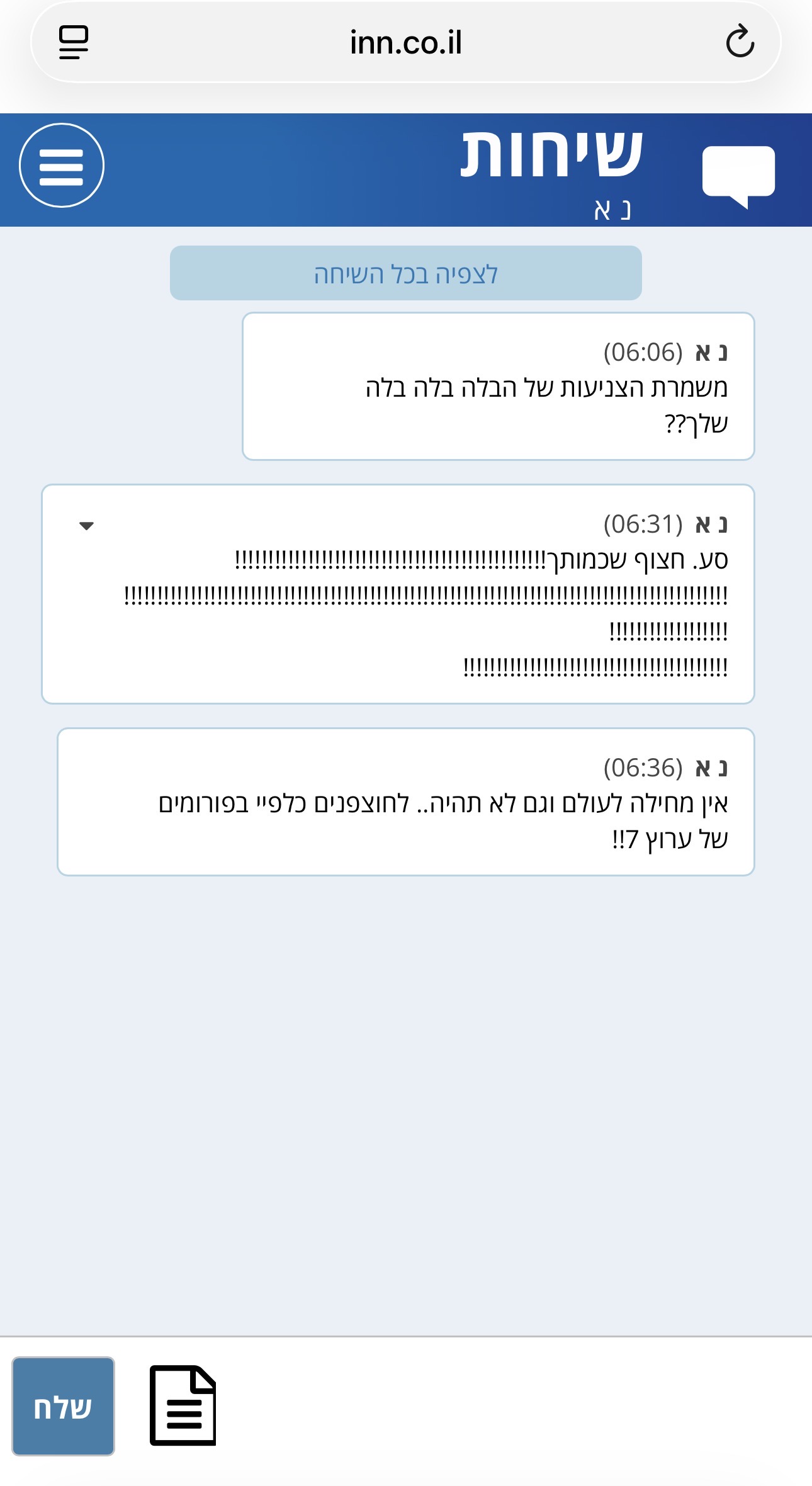Expand dropdown arrow on the 06:31 message
The width and height of the screenshot is (812, 1486).
pyautogui.click(x=86, y=526)
